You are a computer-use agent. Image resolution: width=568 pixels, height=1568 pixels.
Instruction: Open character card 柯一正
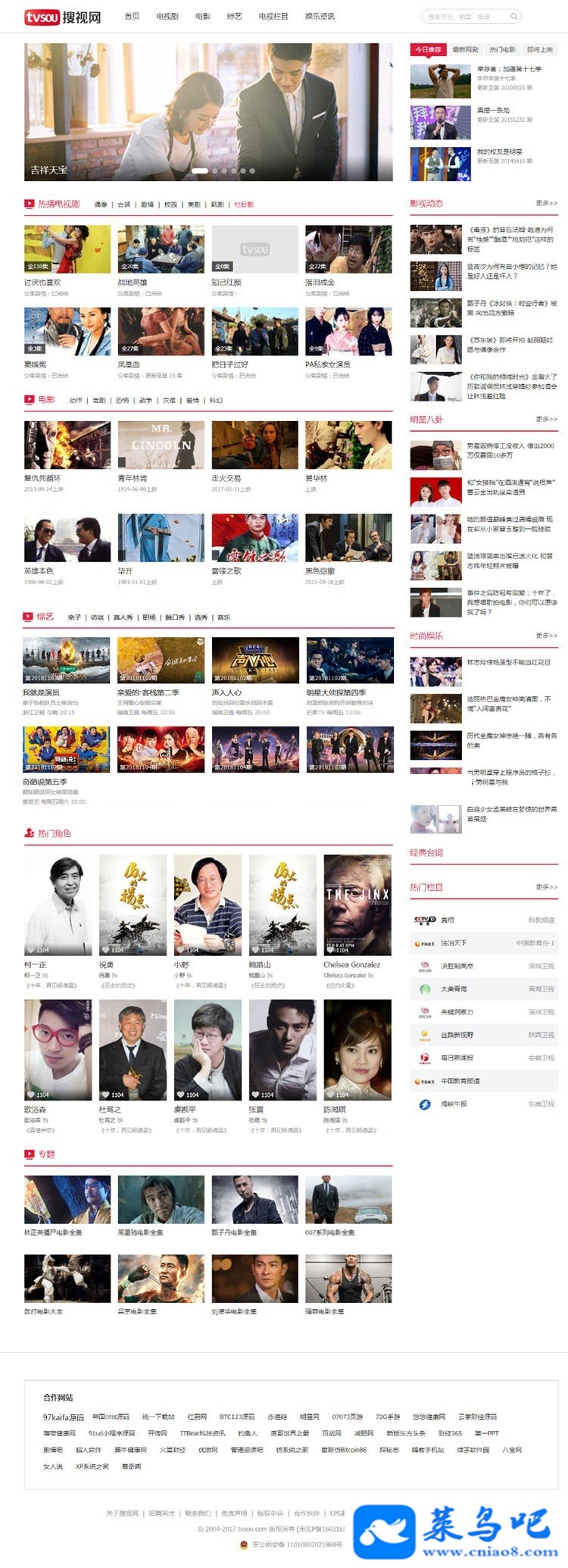(58, 905)
